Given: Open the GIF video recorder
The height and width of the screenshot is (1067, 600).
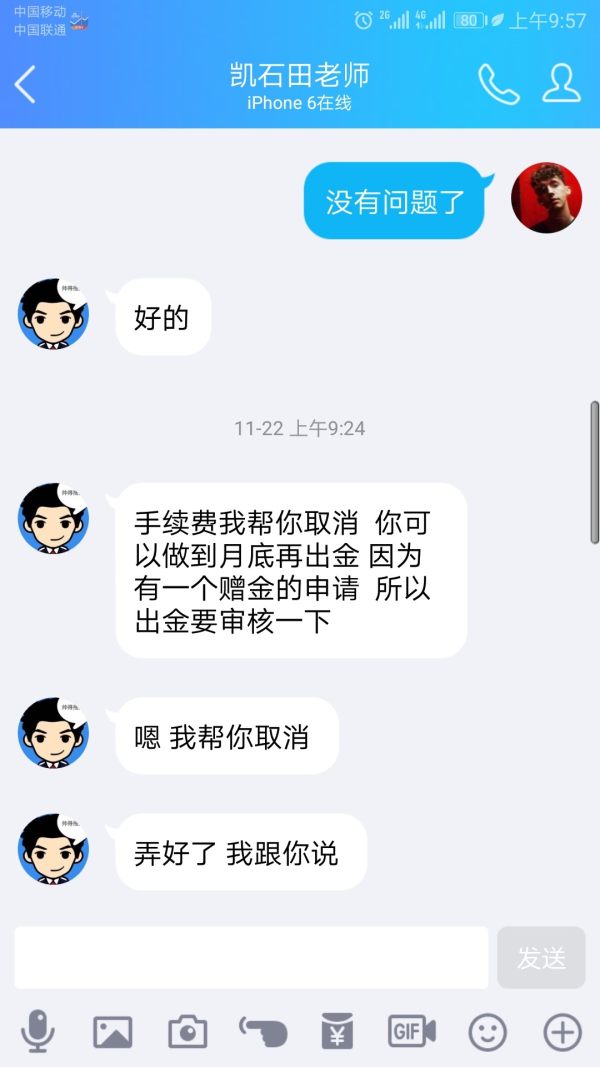Looking at the screenshot, I should (412, 1031).
